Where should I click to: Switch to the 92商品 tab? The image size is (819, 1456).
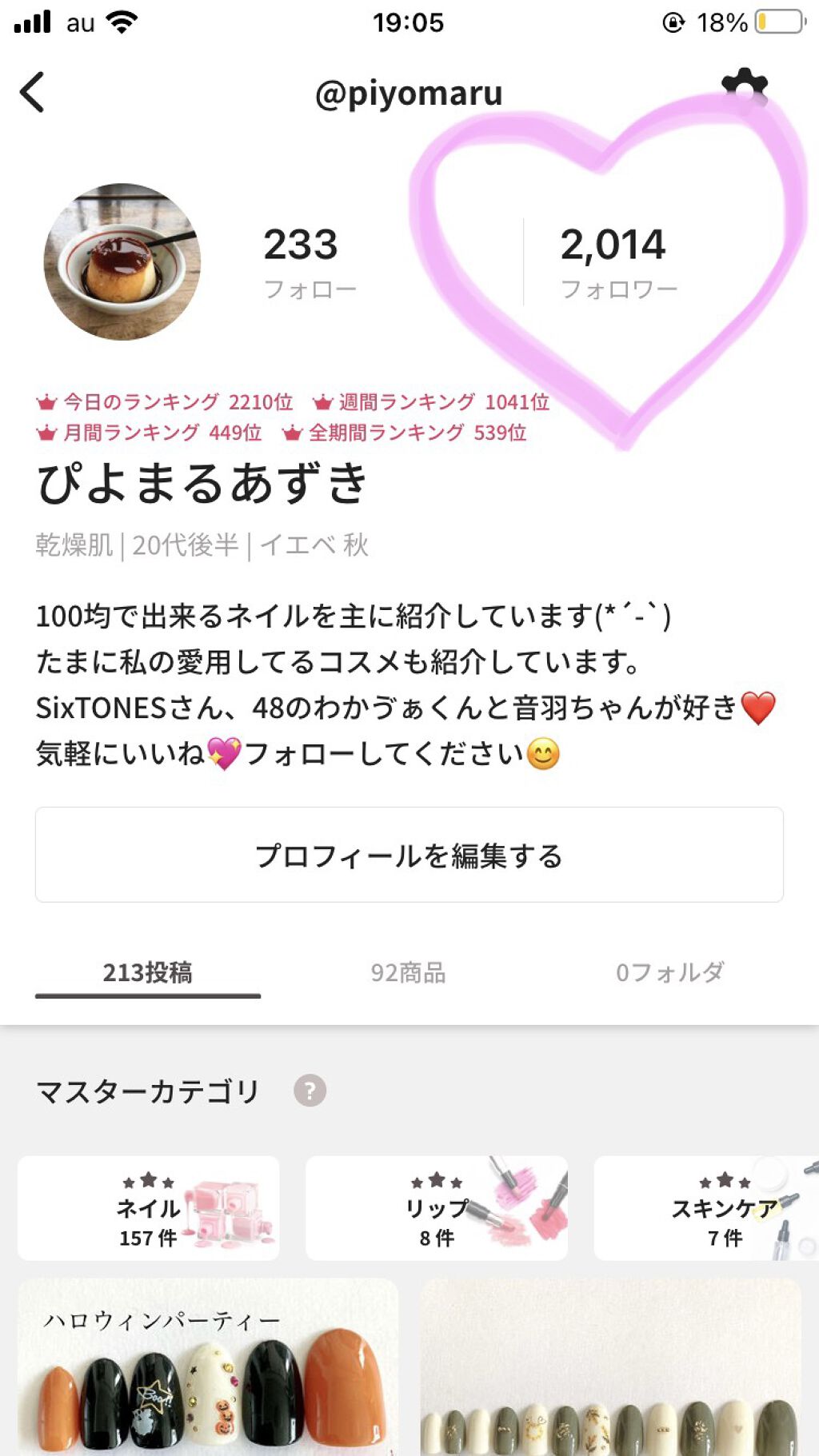pos(408,972)
